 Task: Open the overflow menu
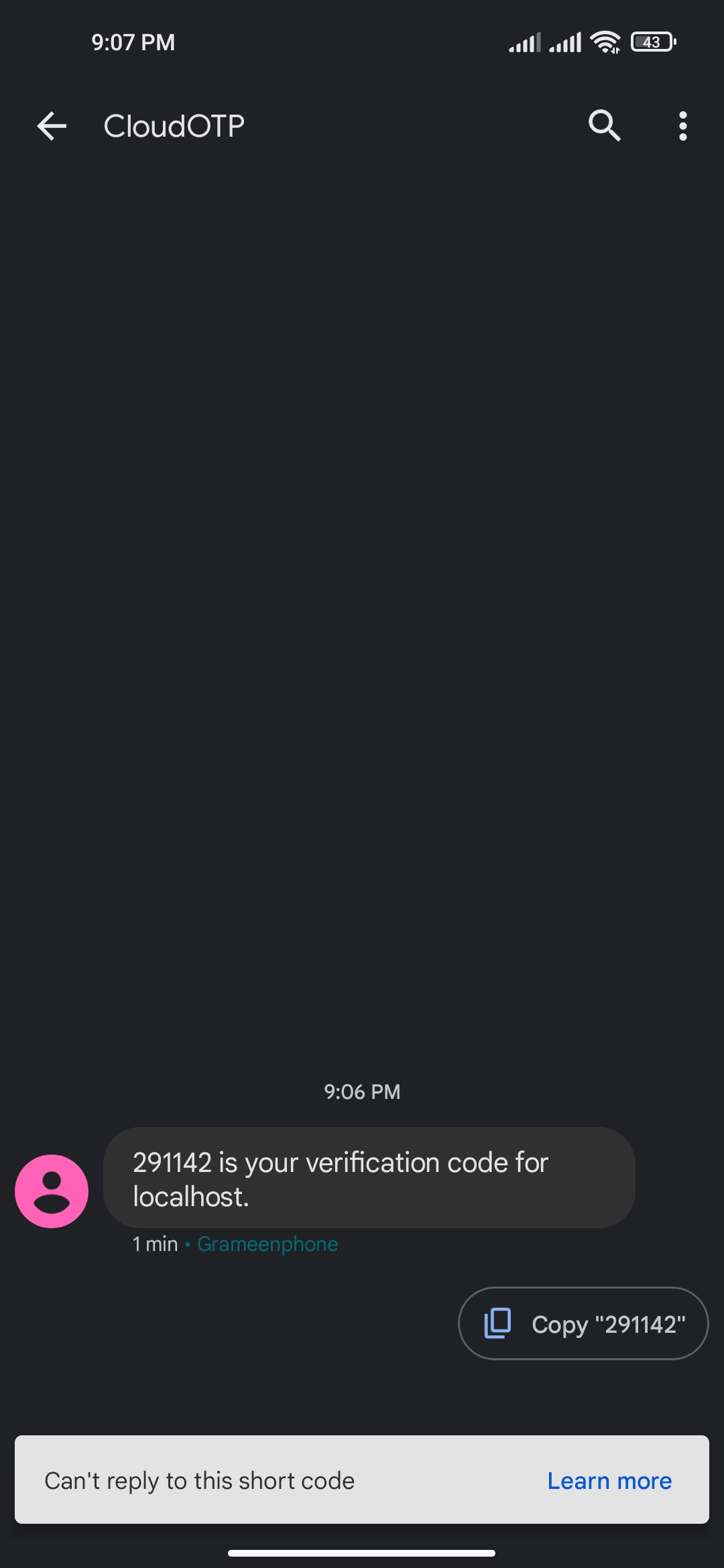(x=682, y=126)
